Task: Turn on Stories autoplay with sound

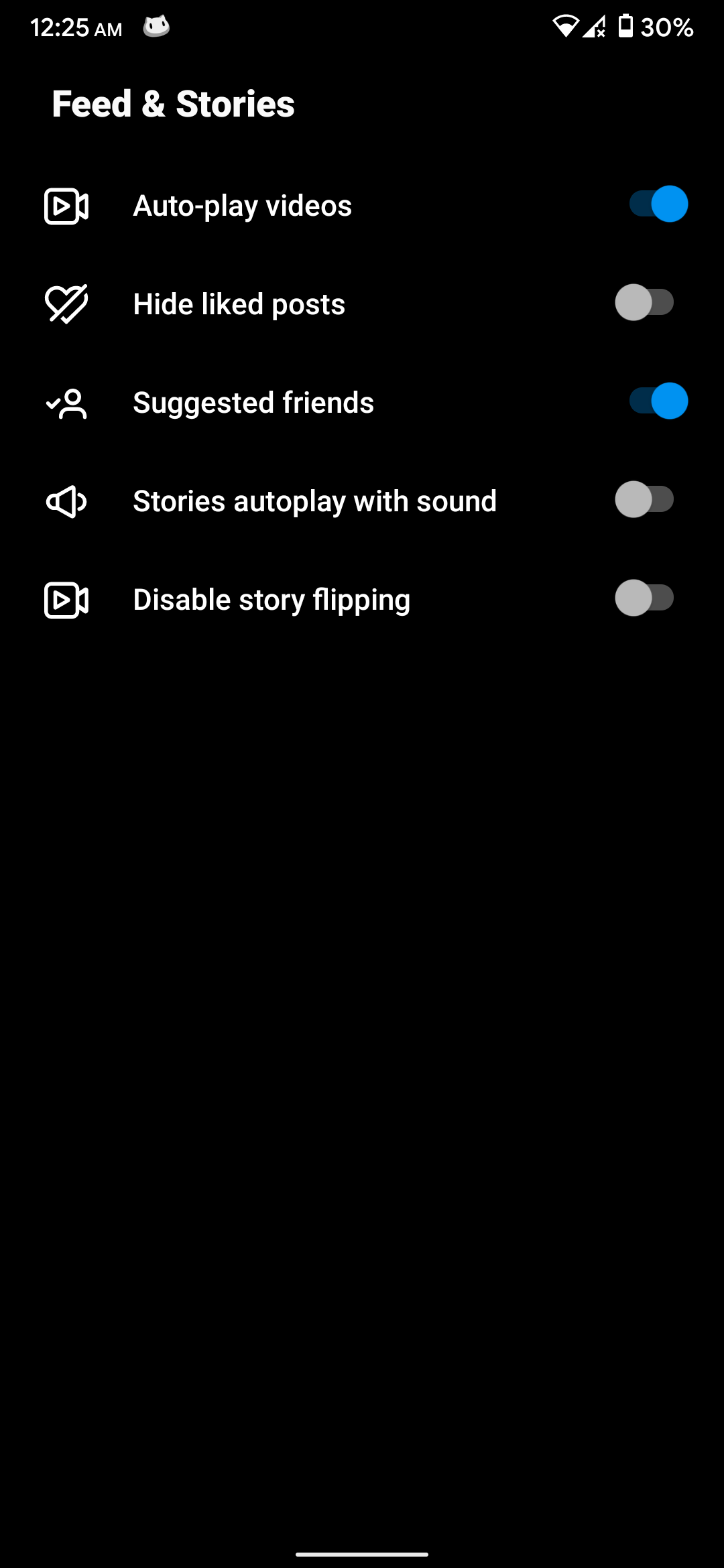Action: pos(644,500)
